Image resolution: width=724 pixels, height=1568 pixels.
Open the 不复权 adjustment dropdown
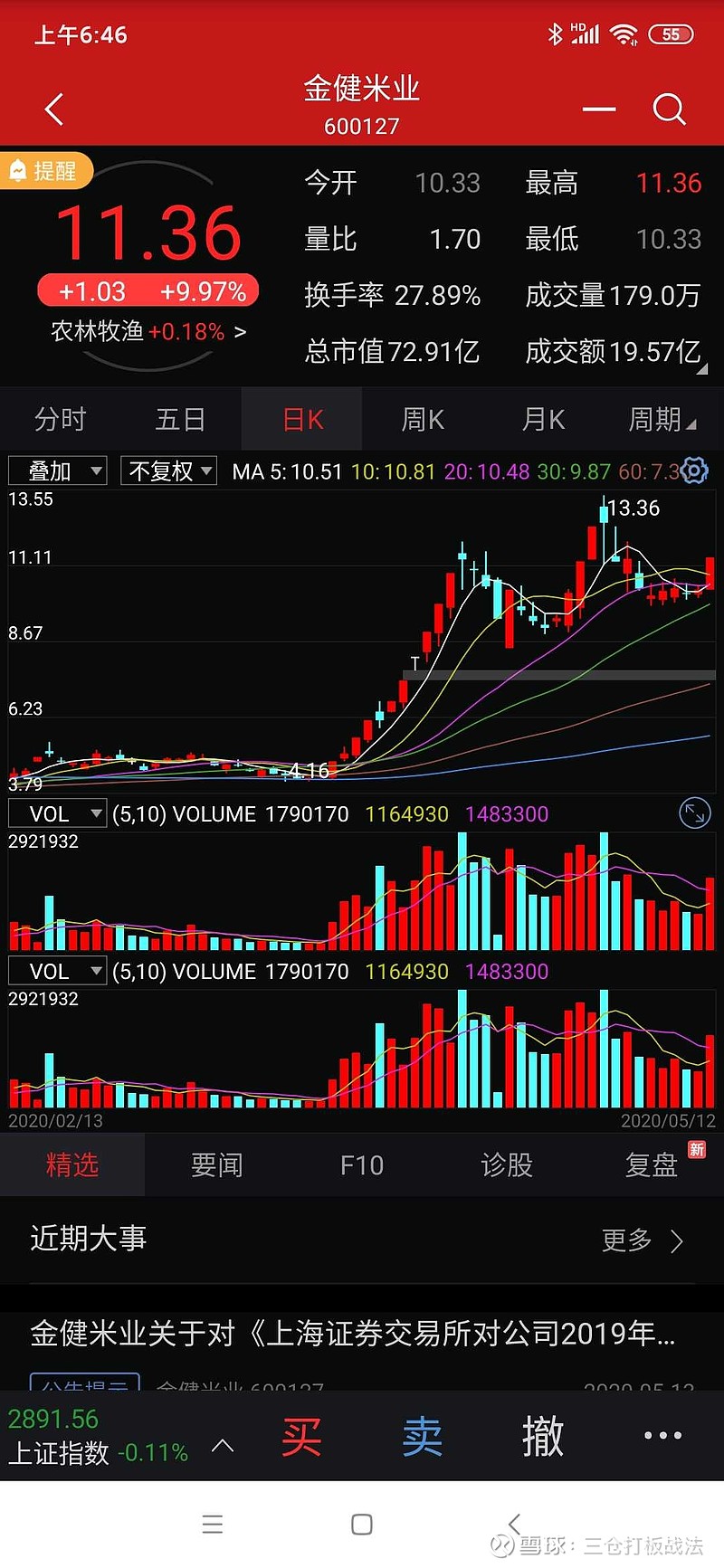(x=168, y=470)
